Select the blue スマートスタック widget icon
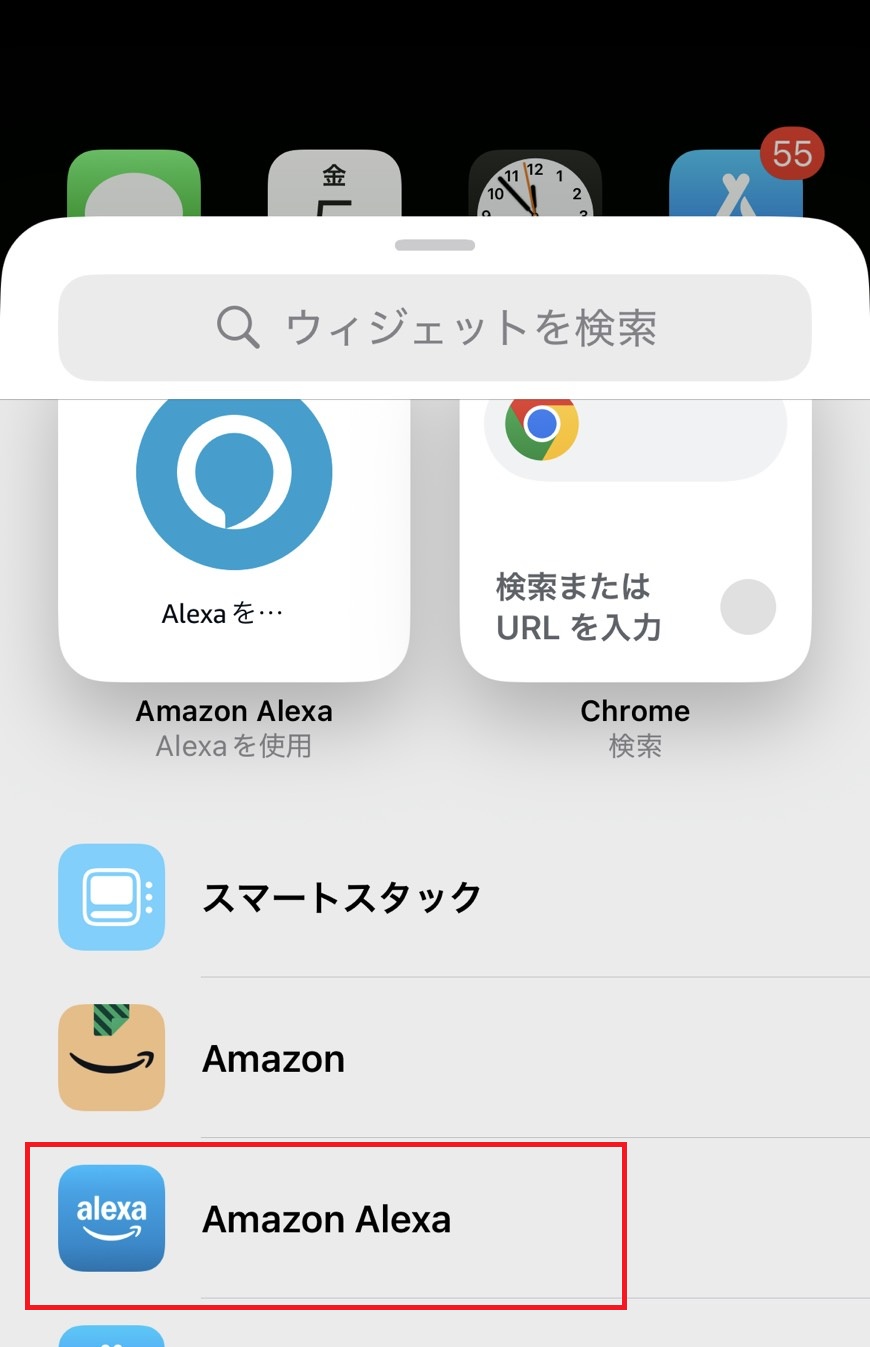 (x=111, y=896)
